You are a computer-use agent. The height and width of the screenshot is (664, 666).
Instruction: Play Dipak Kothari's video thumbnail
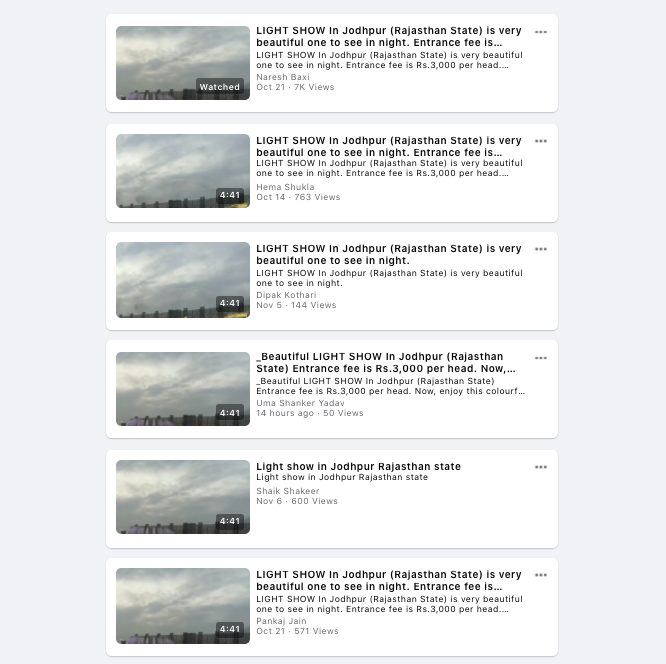pyautogui.click(x=183, y=279)
